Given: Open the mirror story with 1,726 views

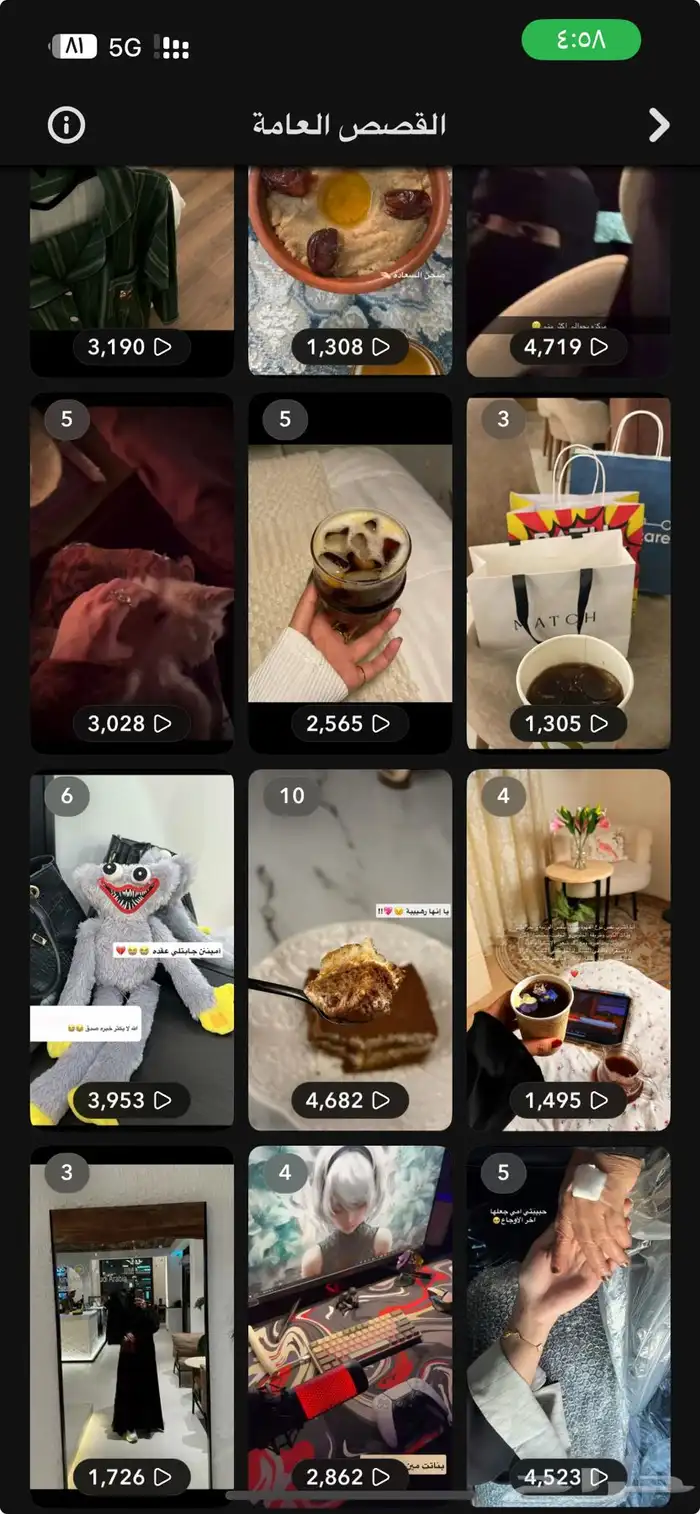Looking at the screenshot, I should [x=132, y=1325].
